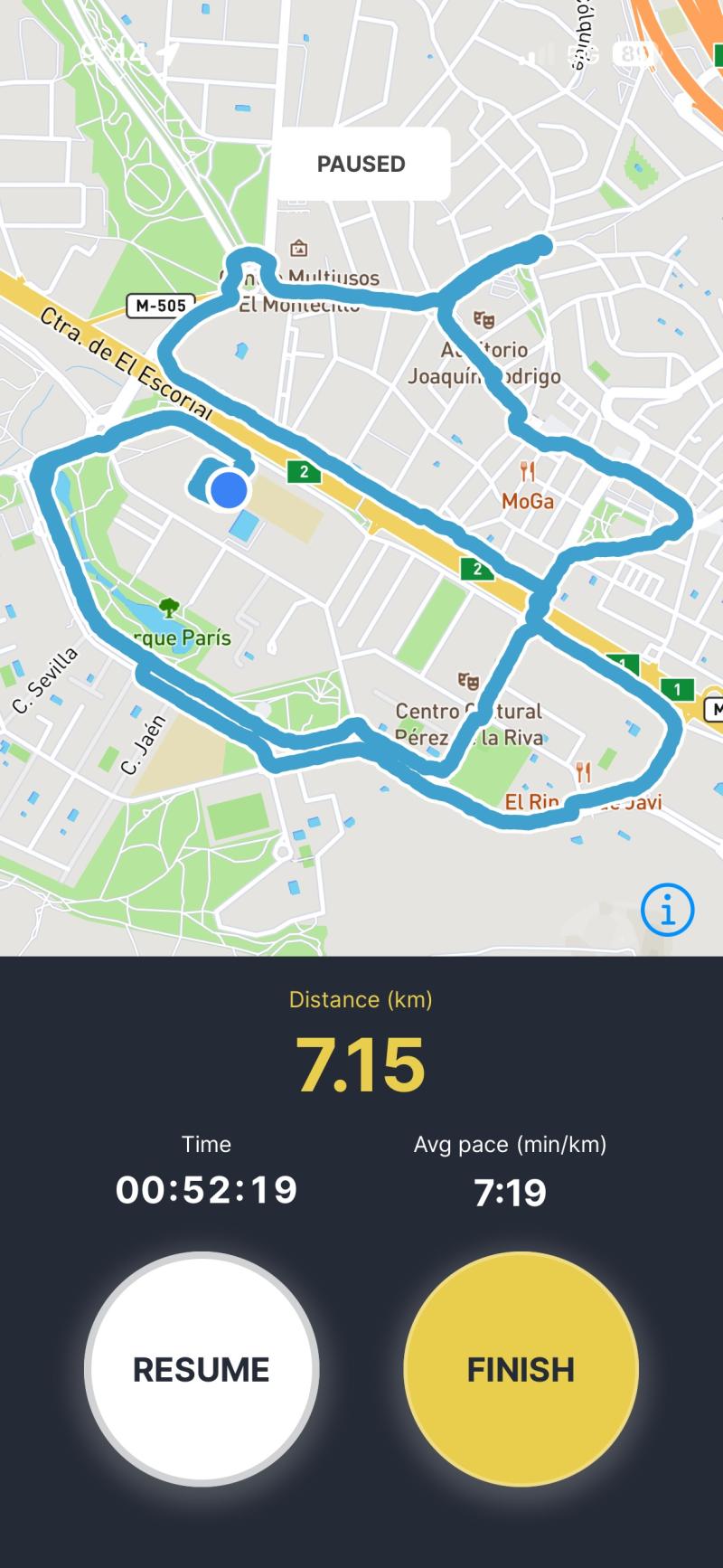Finish the running session
Screen dimensions: 723x1568
coord(521,1369)
